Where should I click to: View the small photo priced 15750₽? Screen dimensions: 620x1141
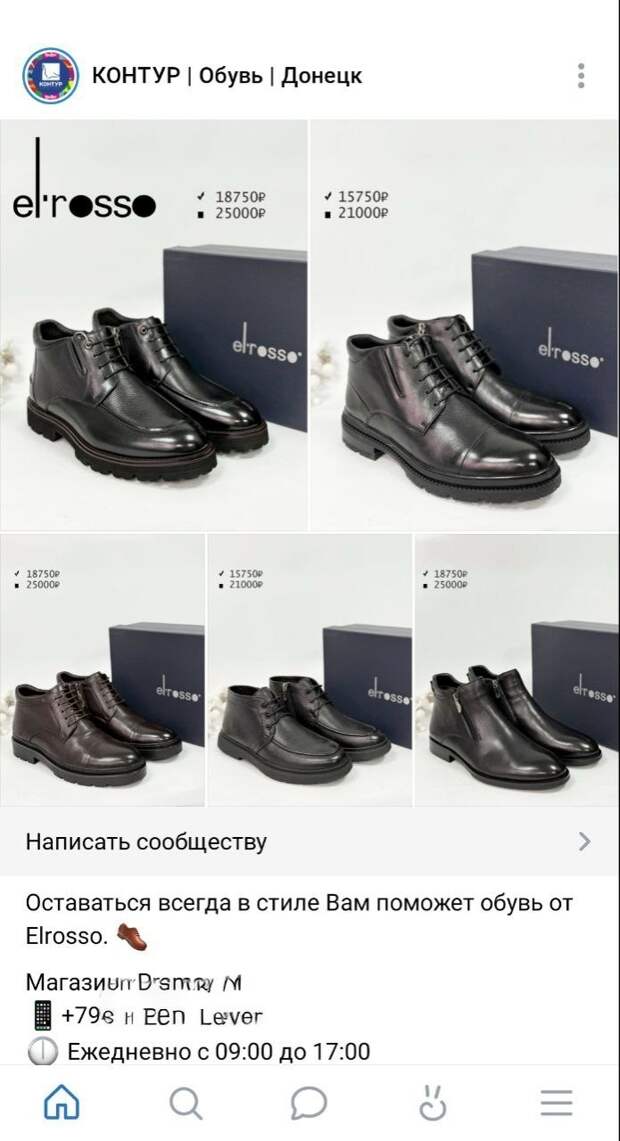[x=310, y=670]
